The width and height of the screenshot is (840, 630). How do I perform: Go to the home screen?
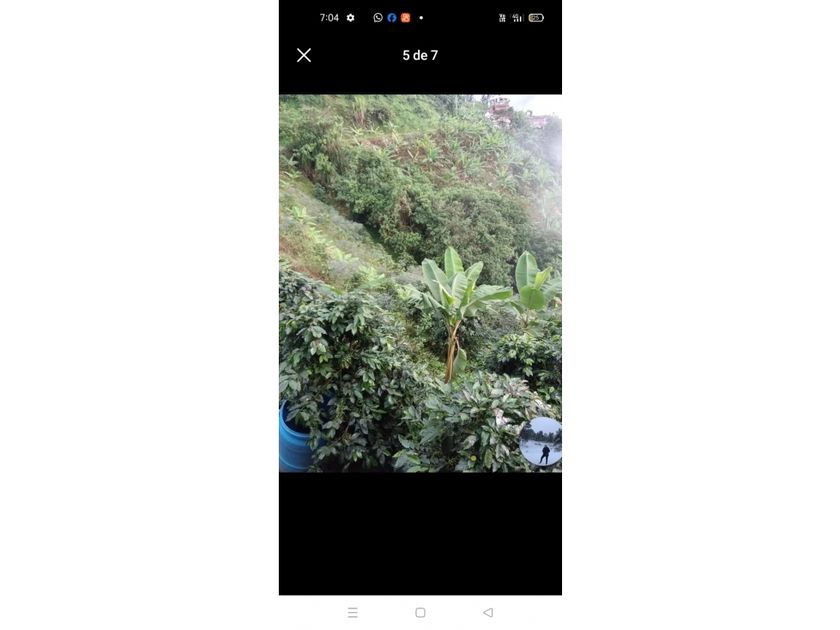pyautogui.click(x=421, y=612)
